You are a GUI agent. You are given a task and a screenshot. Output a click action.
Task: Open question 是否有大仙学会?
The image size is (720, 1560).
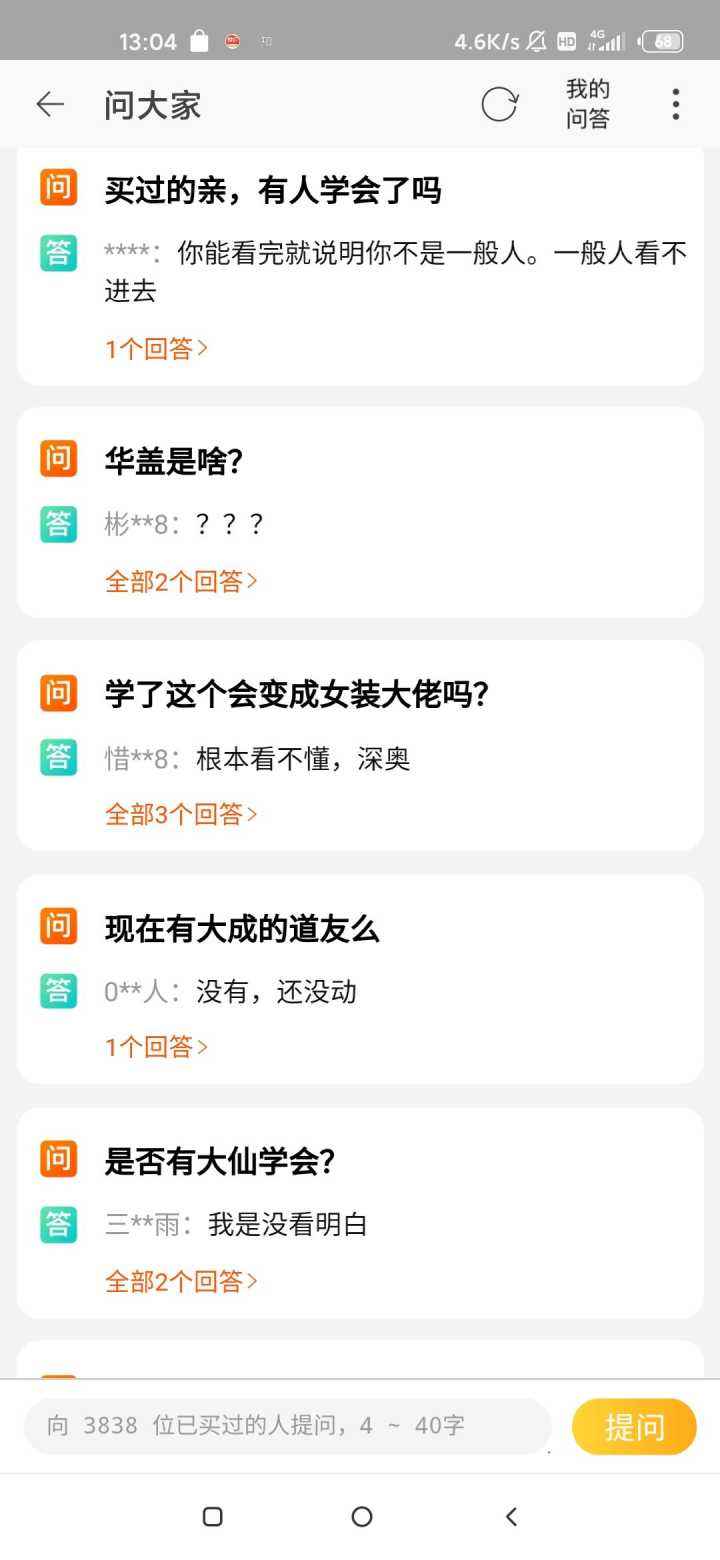point(220,1161)
